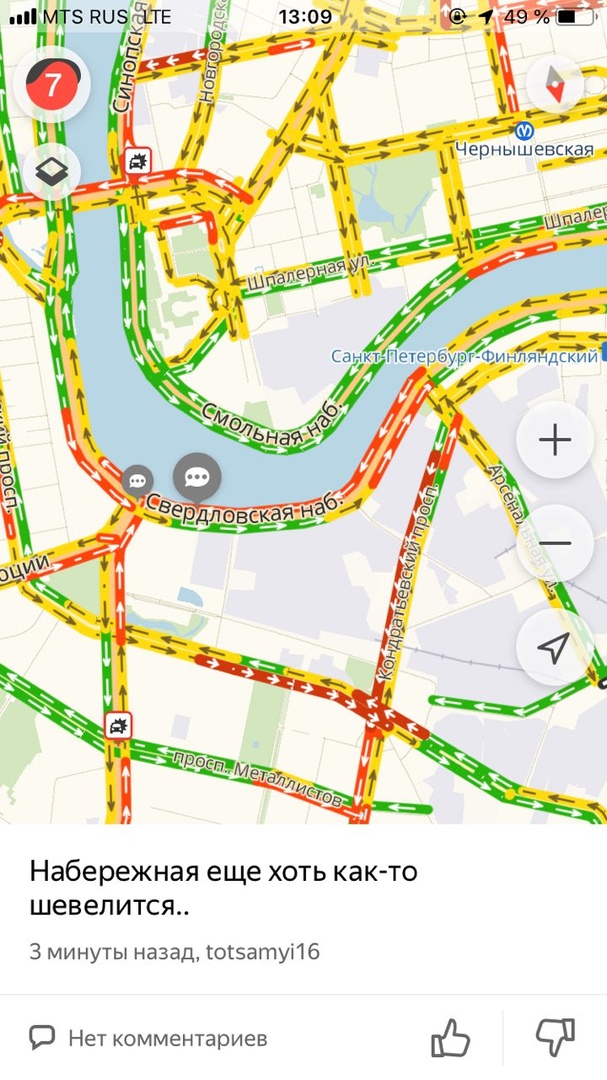Open accident marker near просп. Металлистов
Viewport: 607px width, 1080px height.
click(118, 725)
